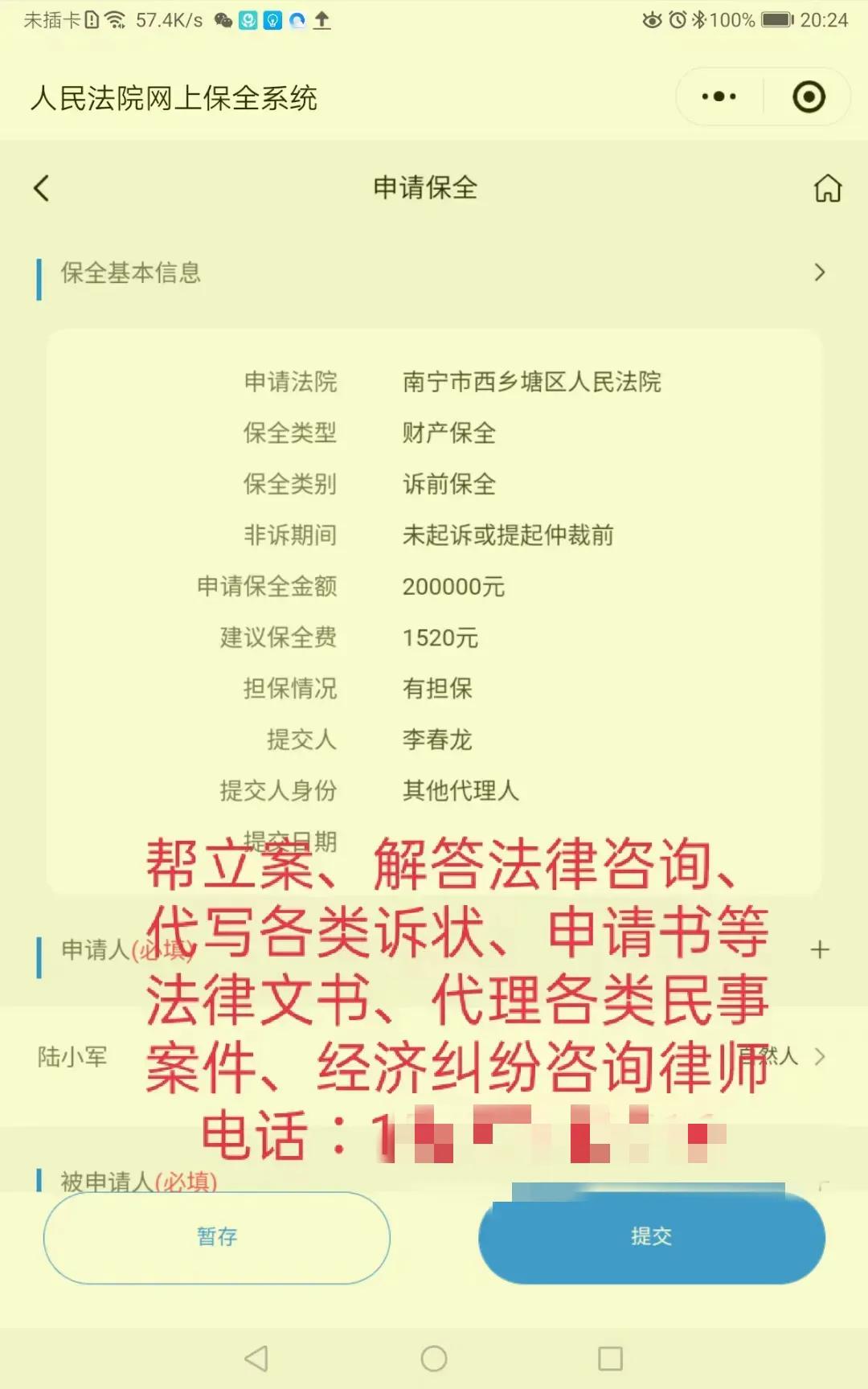The width and height of the screenshot is (868, 1389).
Task: Go back using the back arrow icon
Action: click(40, 187)
